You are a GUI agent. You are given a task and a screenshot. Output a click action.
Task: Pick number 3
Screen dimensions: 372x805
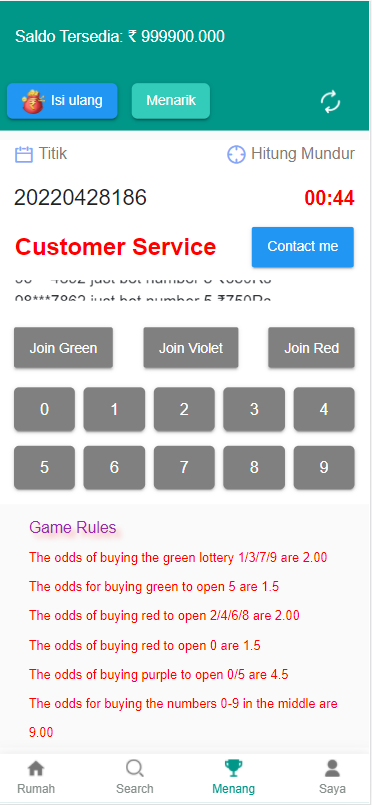point(254,409)
